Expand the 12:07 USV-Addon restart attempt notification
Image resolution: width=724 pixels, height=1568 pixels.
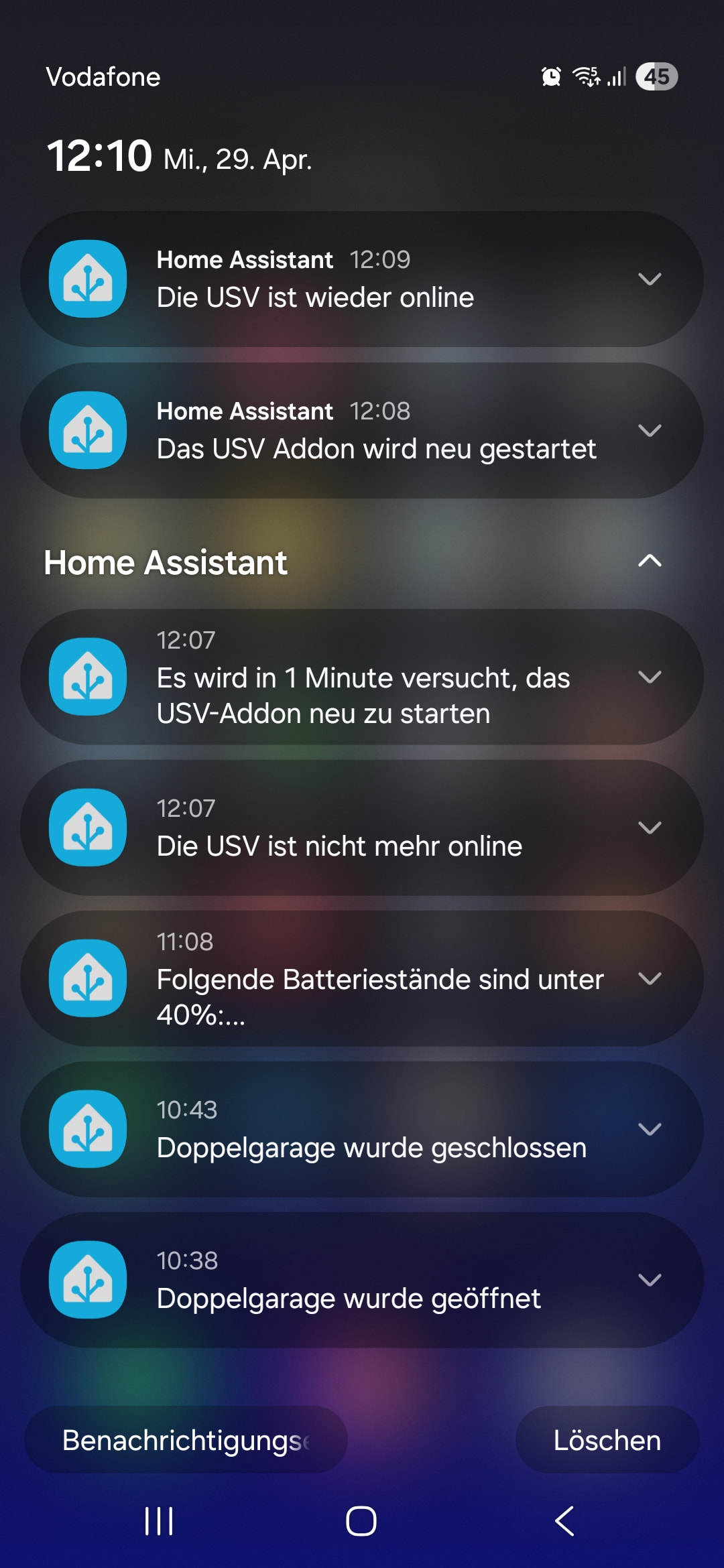[x=650, y=677]
